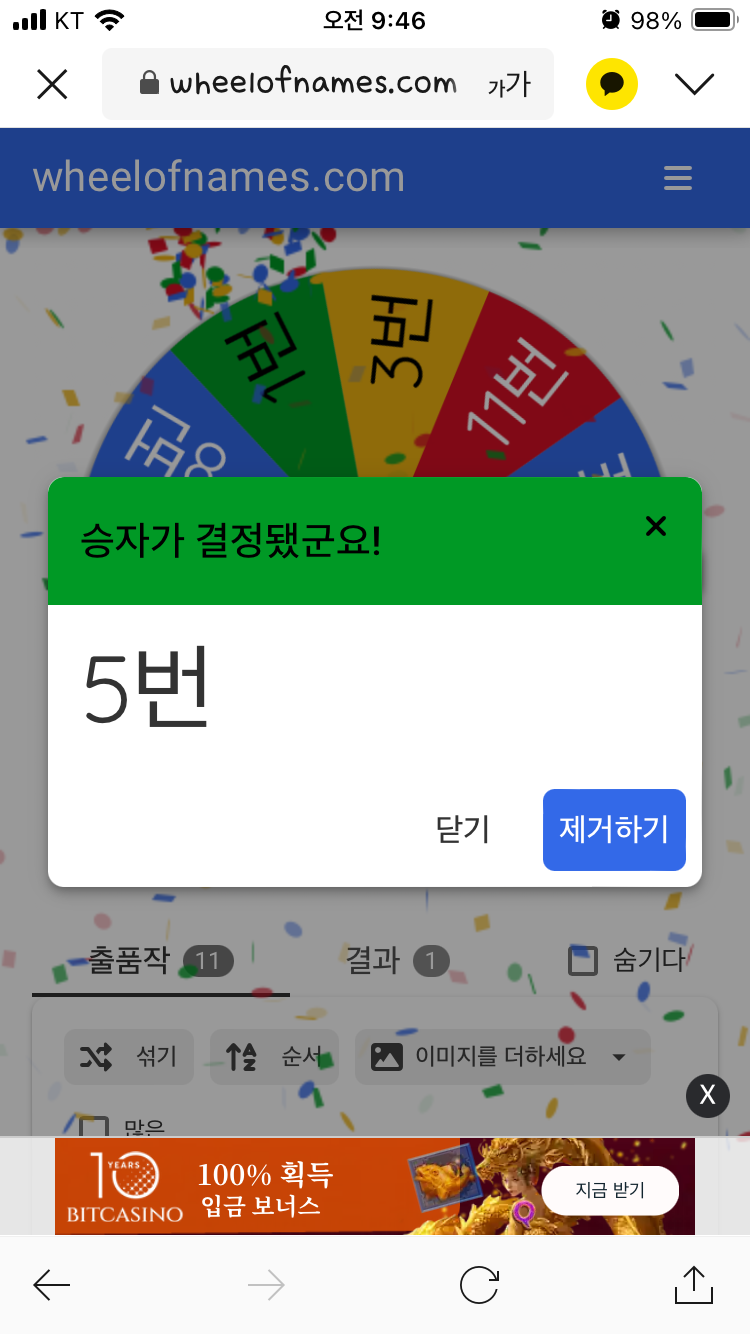Open the KakaoTalk chat bubble icon
This screenshot has height=1334, width=750.
pos(611,85)
